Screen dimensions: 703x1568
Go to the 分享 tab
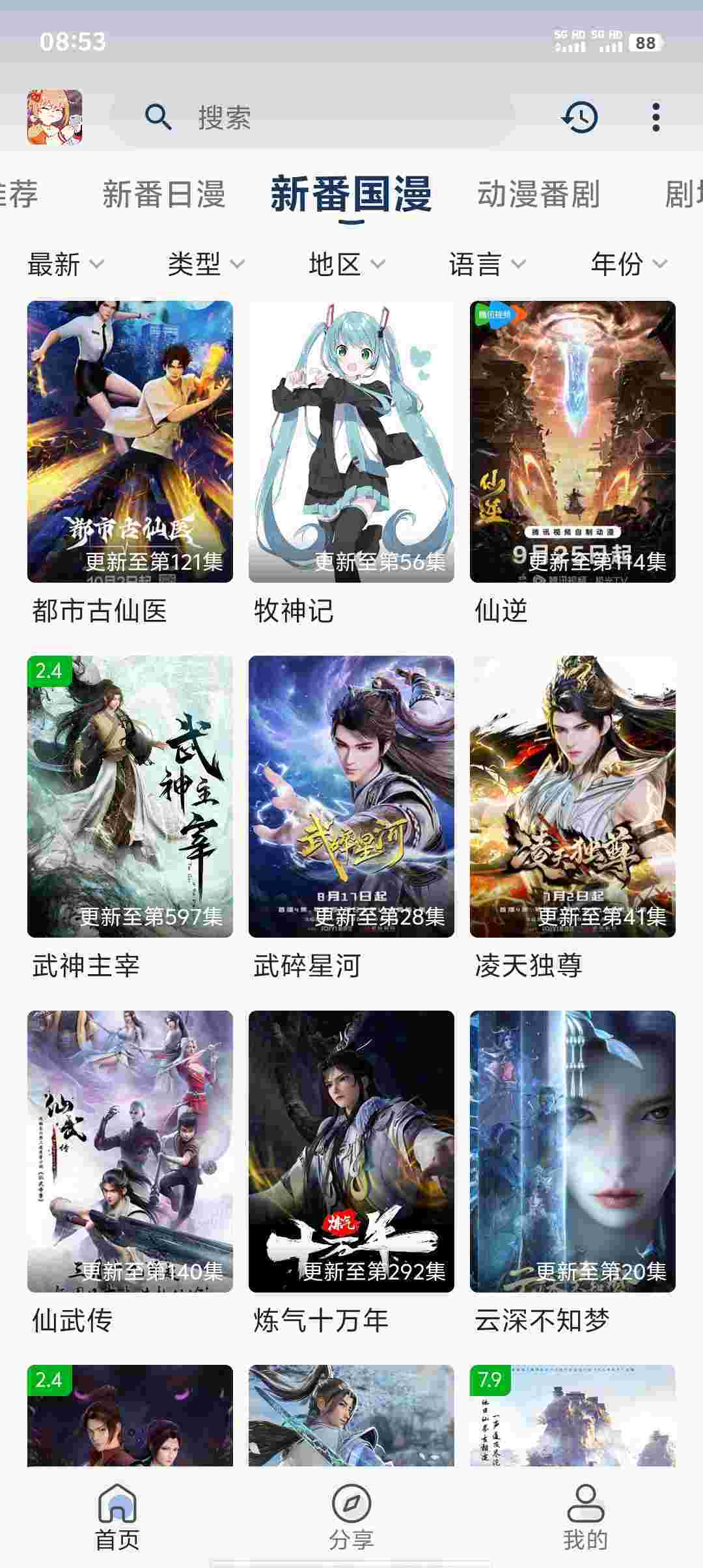pyautogui.click(x=351, y=1517)
